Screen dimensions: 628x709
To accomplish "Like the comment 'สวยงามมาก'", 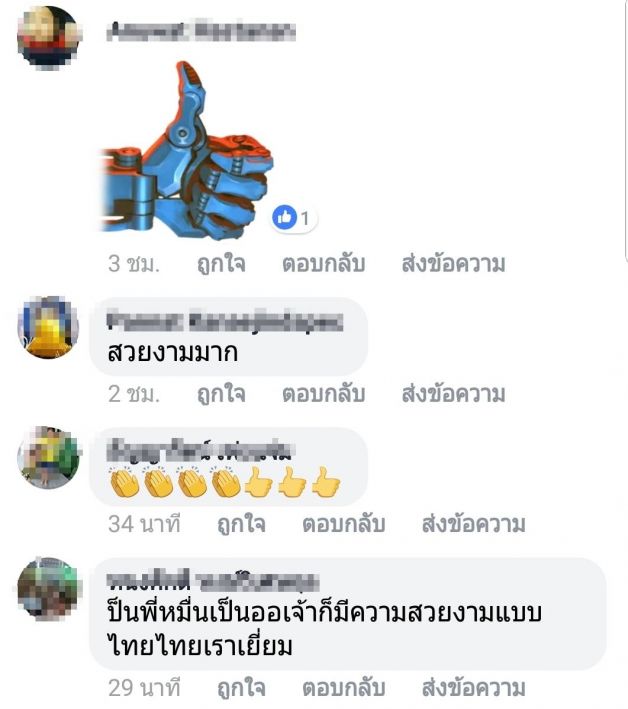I will (x=221, y=394).
